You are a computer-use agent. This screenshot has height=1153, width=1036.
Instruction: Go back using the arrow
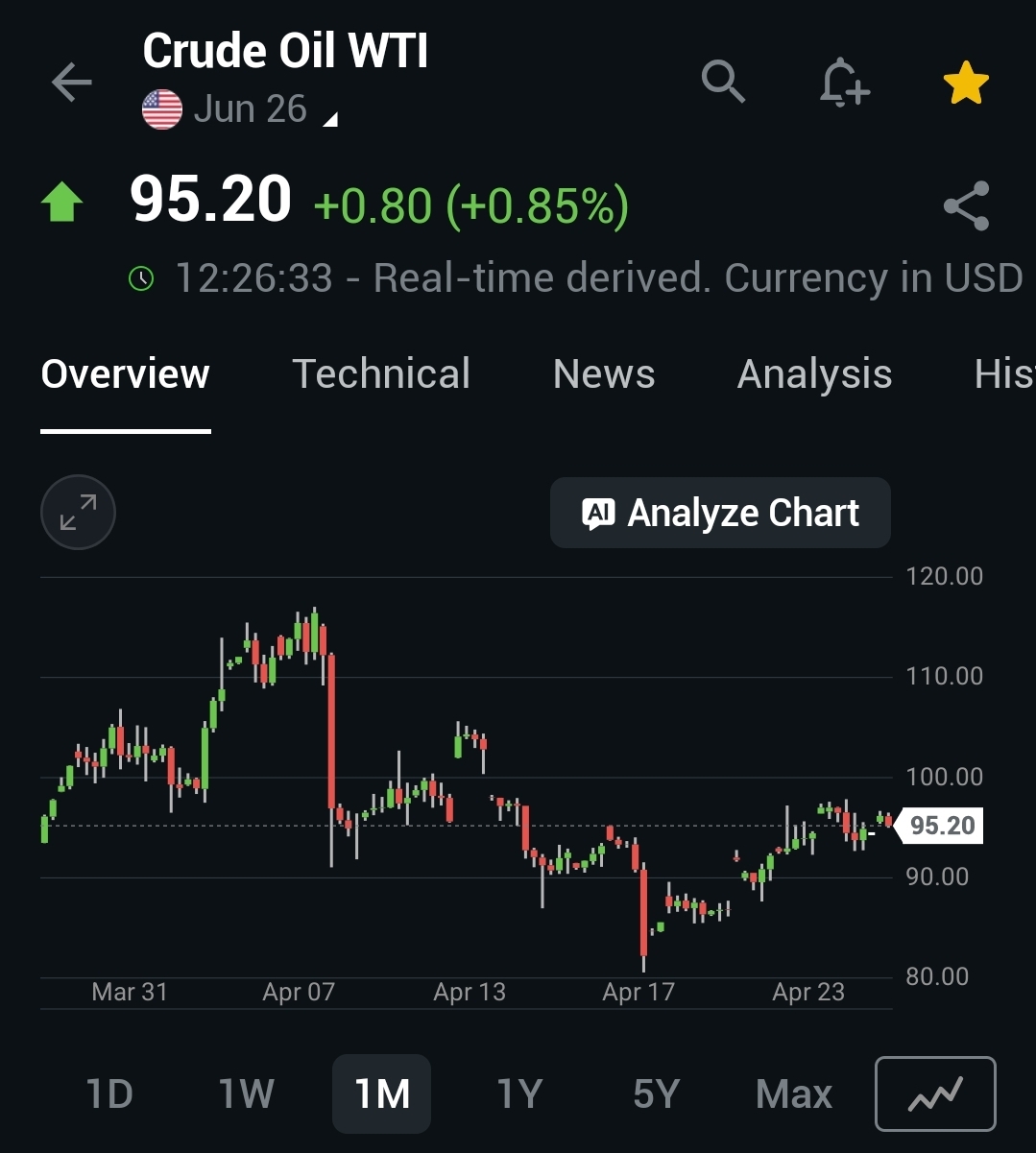71,83
